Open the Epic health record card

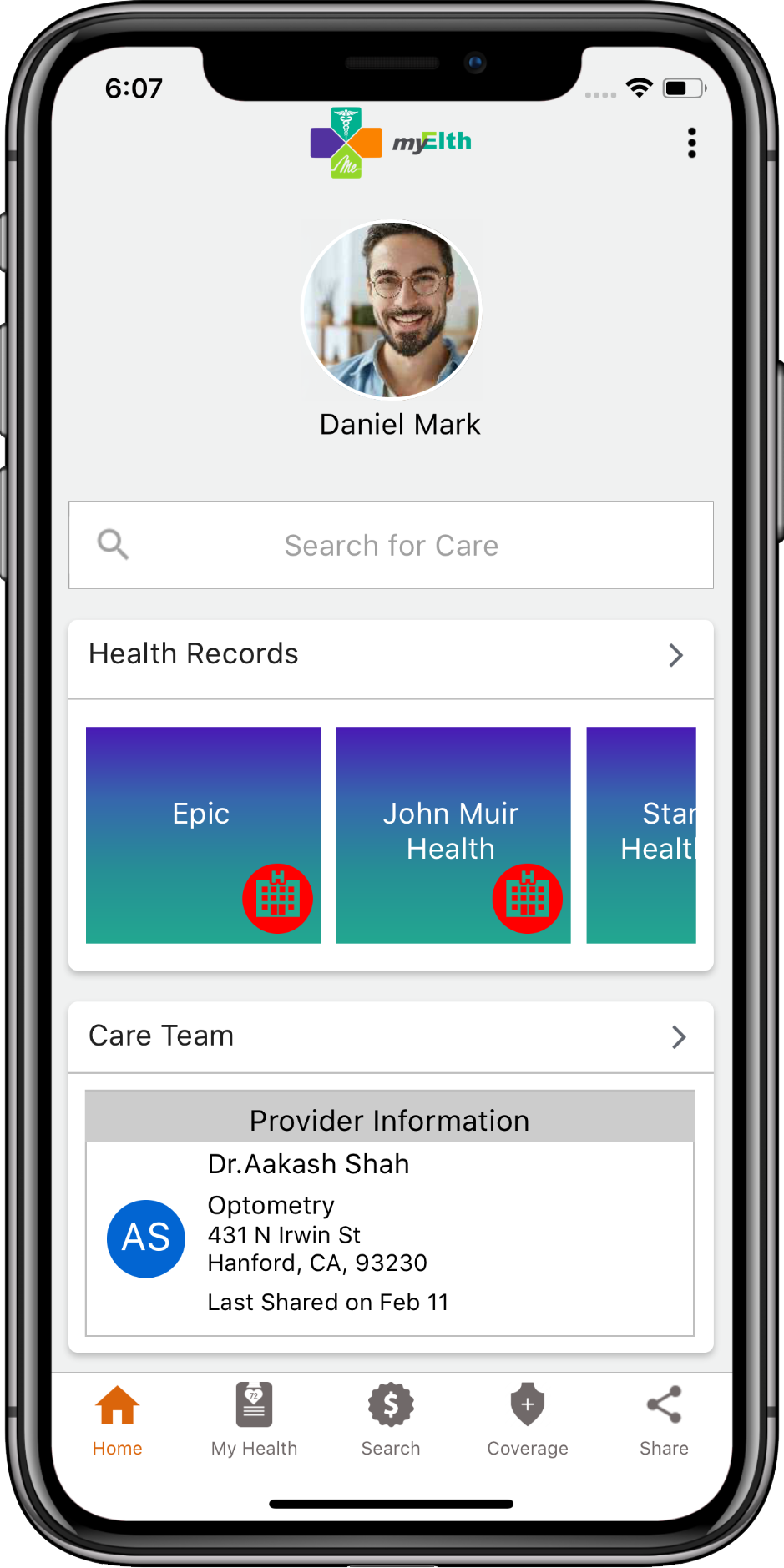[203, 834]
